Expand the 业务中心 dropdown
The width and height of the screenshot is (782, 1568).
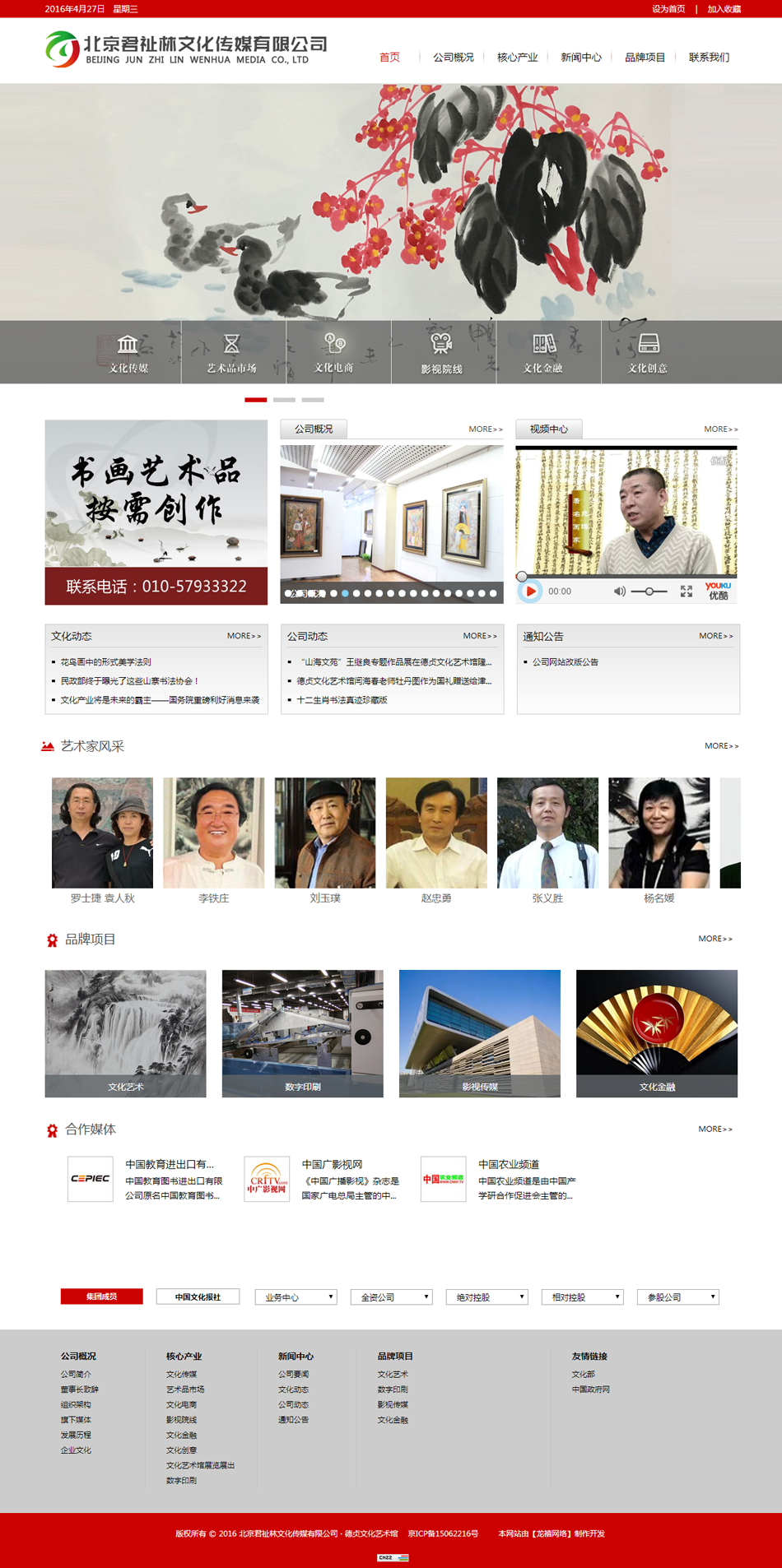(x=296, y=1297)
